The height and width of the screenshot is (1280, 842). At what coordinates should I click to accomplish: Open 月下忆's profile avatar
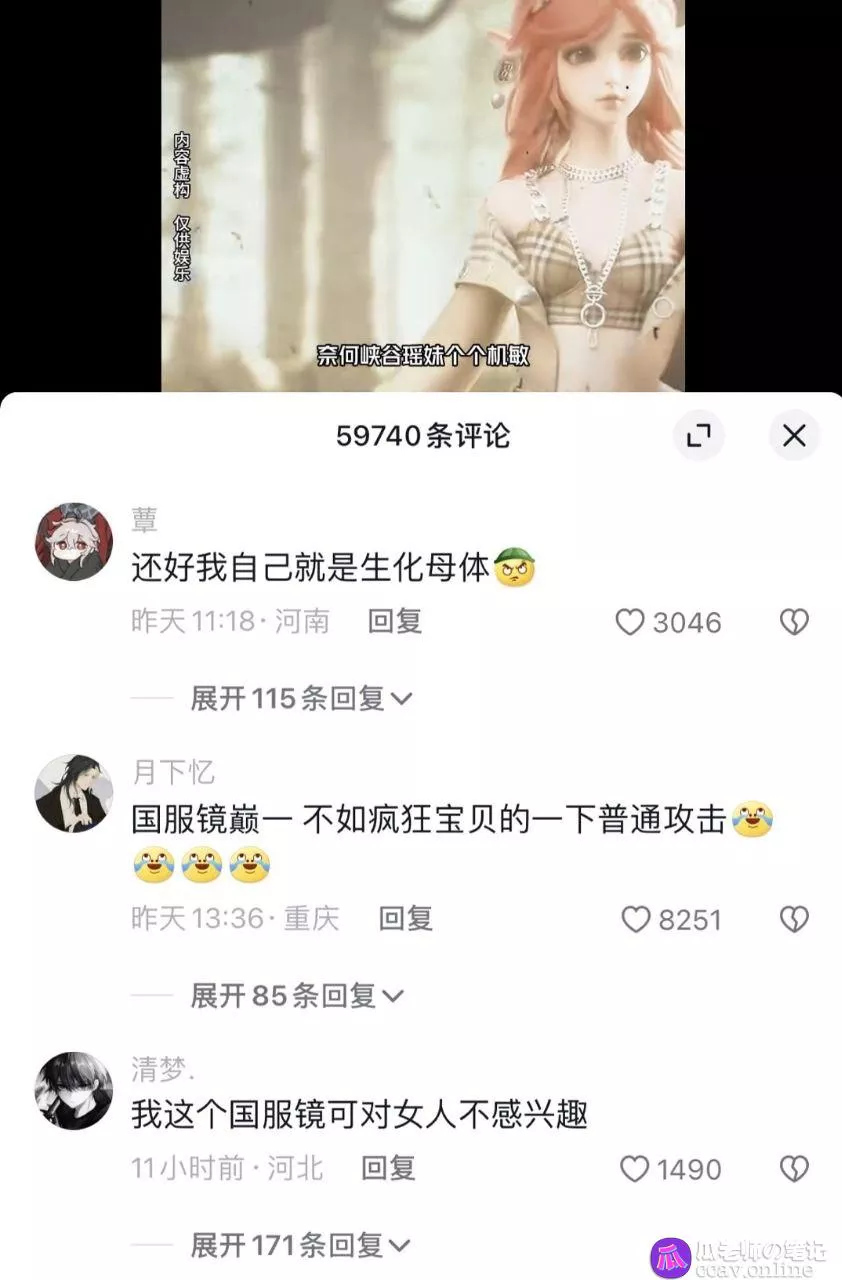click(x=74, y=793)
